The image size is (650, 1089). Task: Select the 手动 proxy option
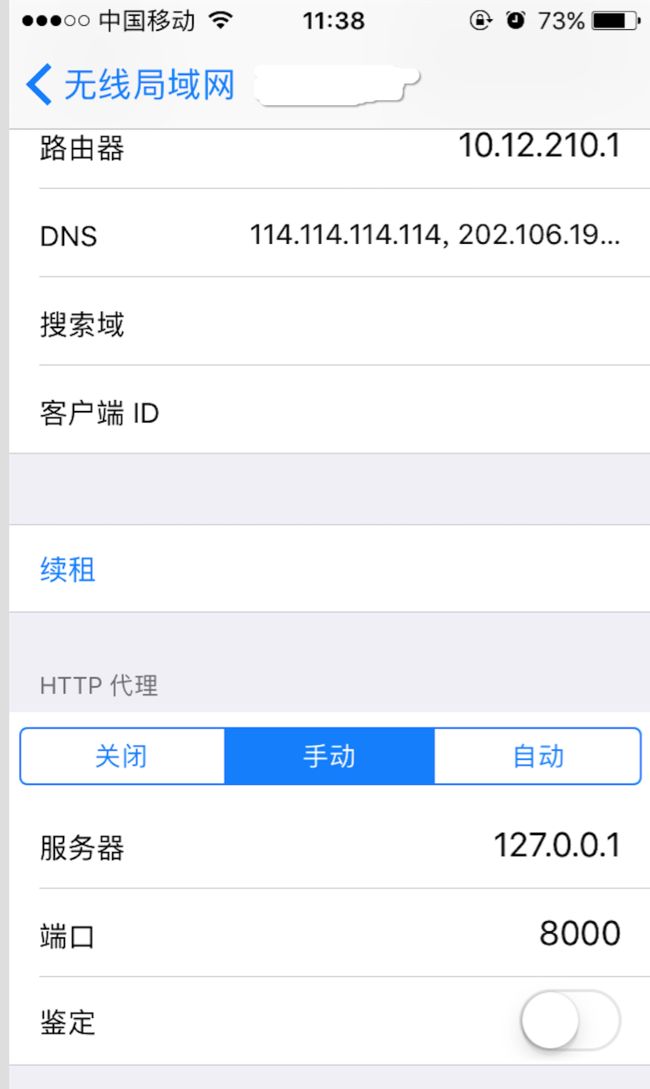pyautogui.click(x=329, y=756)
